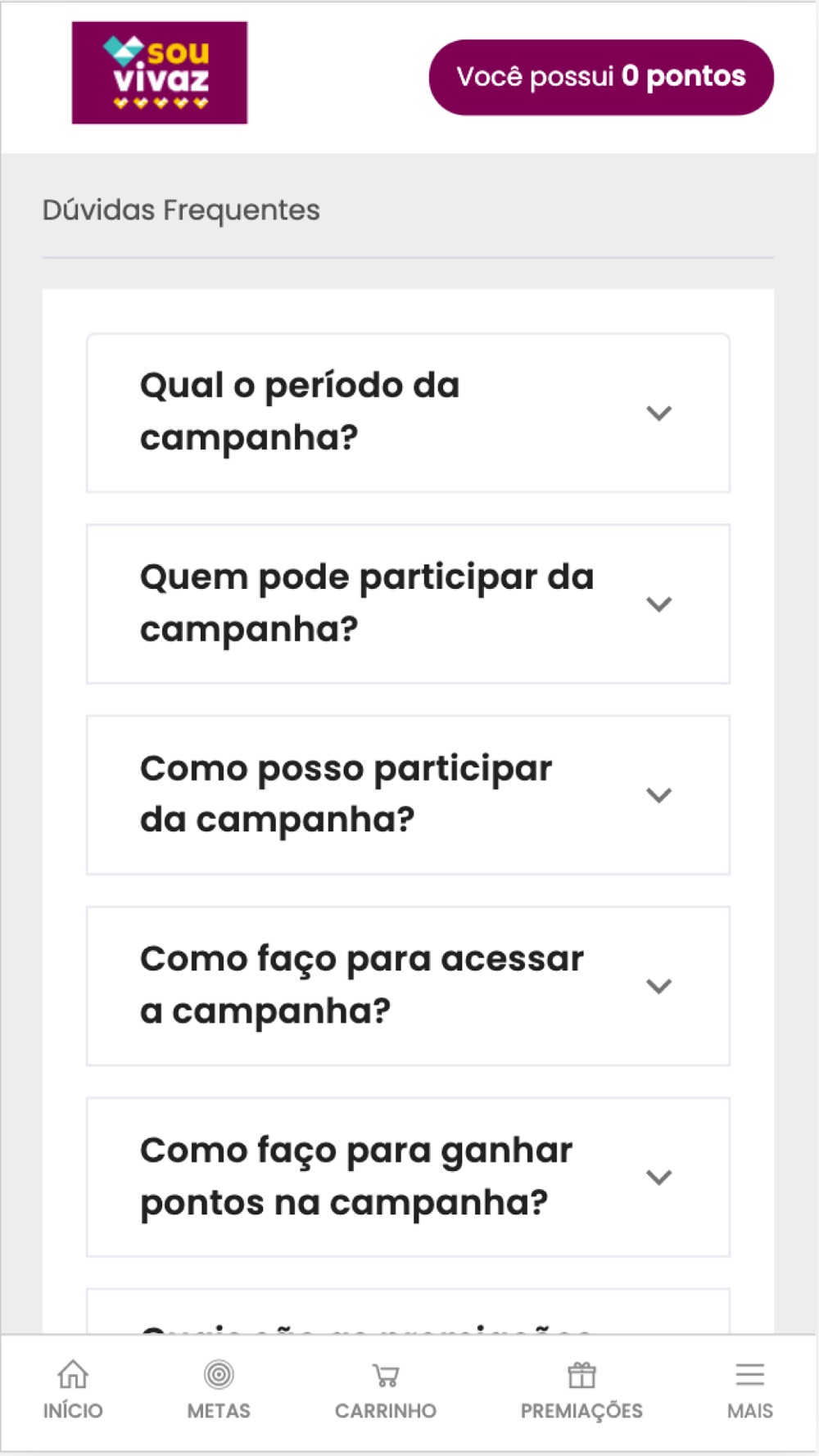819x1456 pixels.
Task: Tap the points balance button
Action: click(601, 77)
